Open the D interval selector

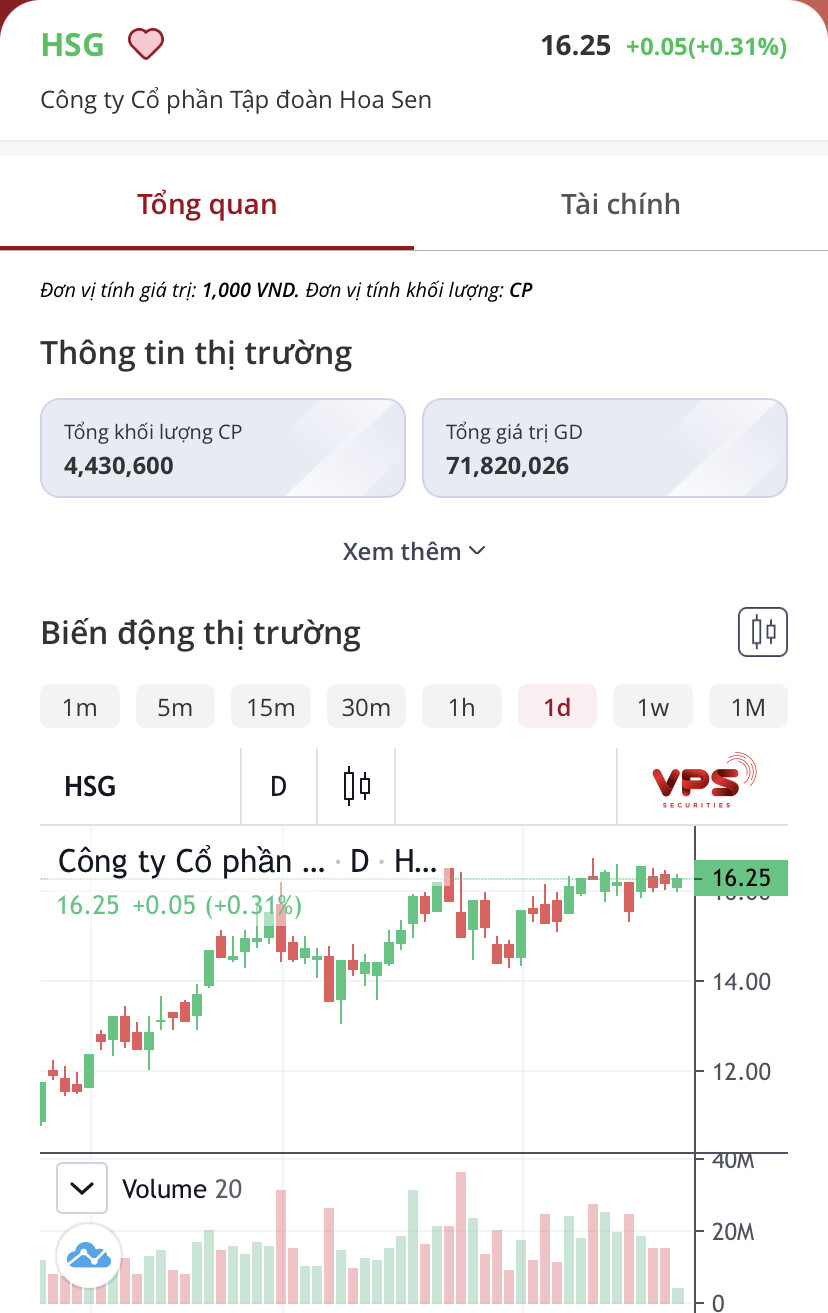[x=279, y=786]
